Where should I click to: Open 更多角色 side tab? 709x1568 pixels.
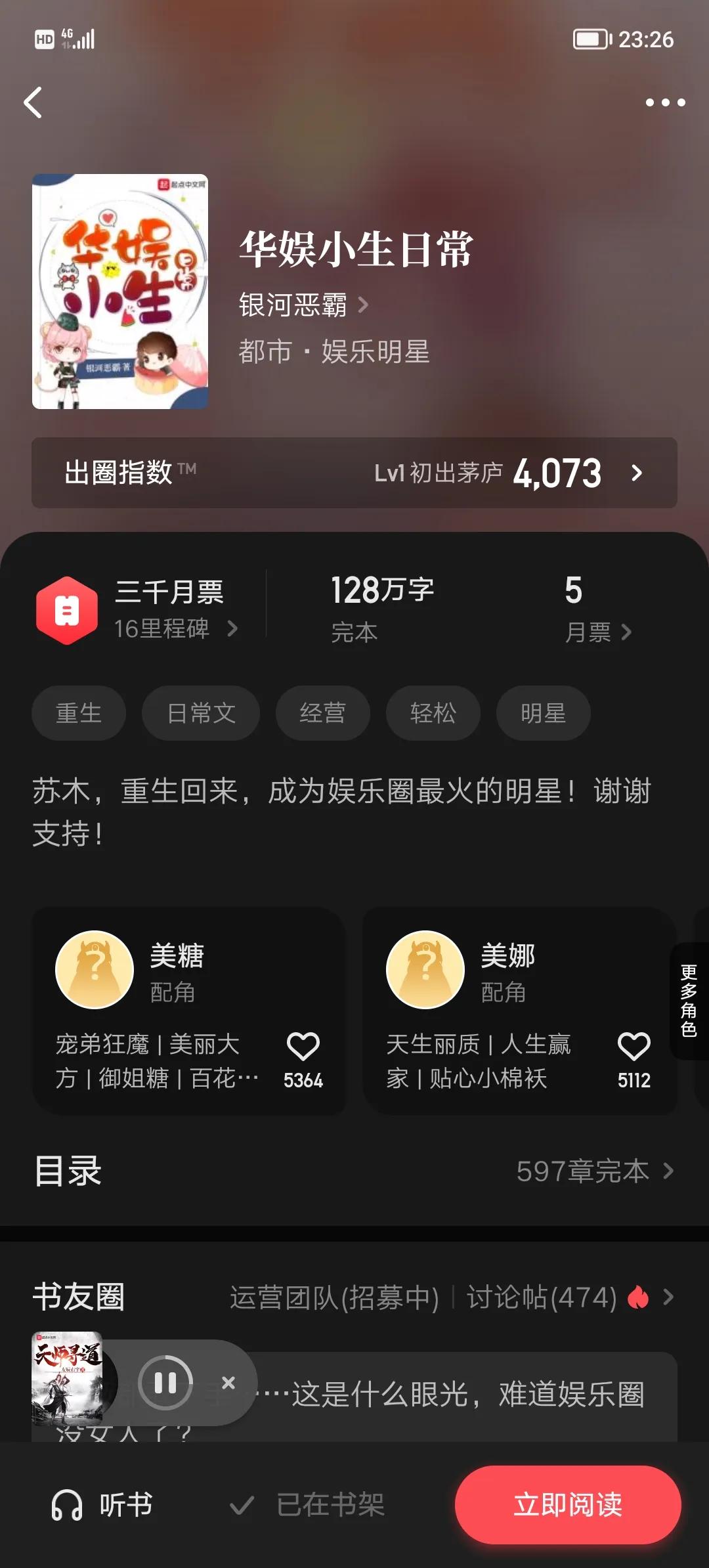point(689,1001)
